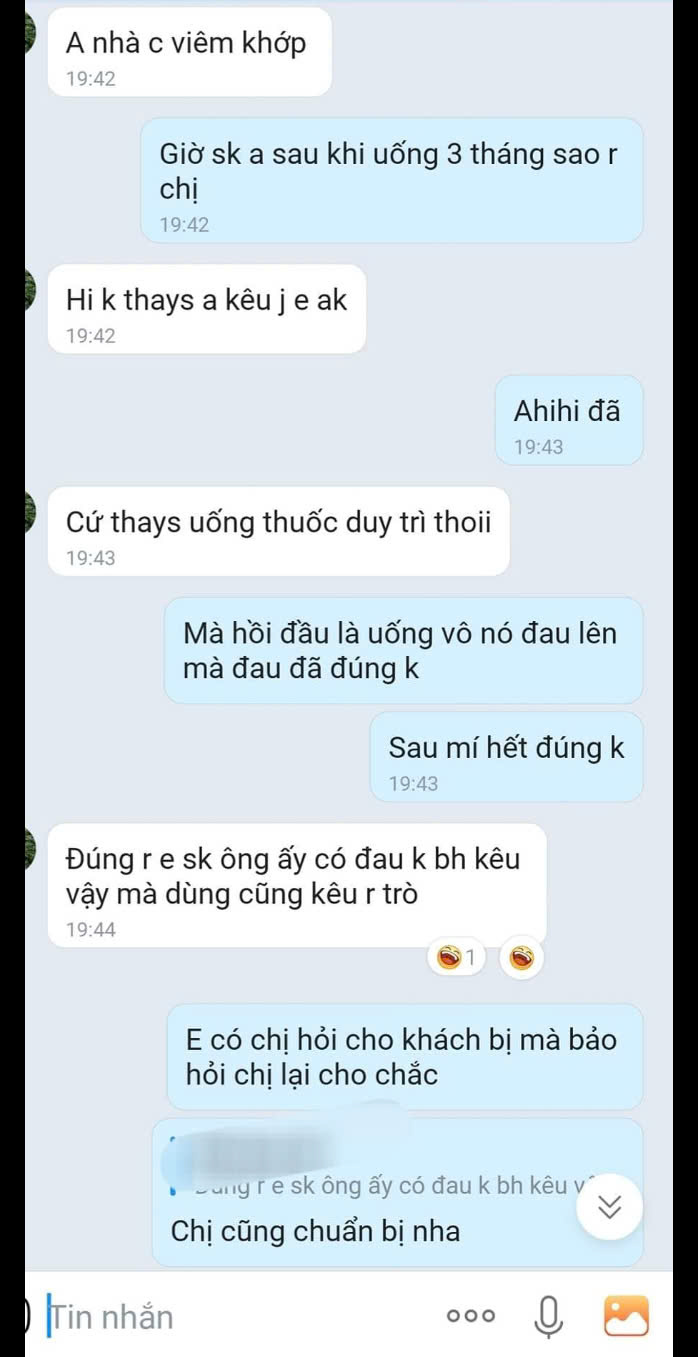The width and height of the screenshot is (698, 1357).
Task: Attach a photo from the gallery icon
Action: click(x=626, y=1316)
